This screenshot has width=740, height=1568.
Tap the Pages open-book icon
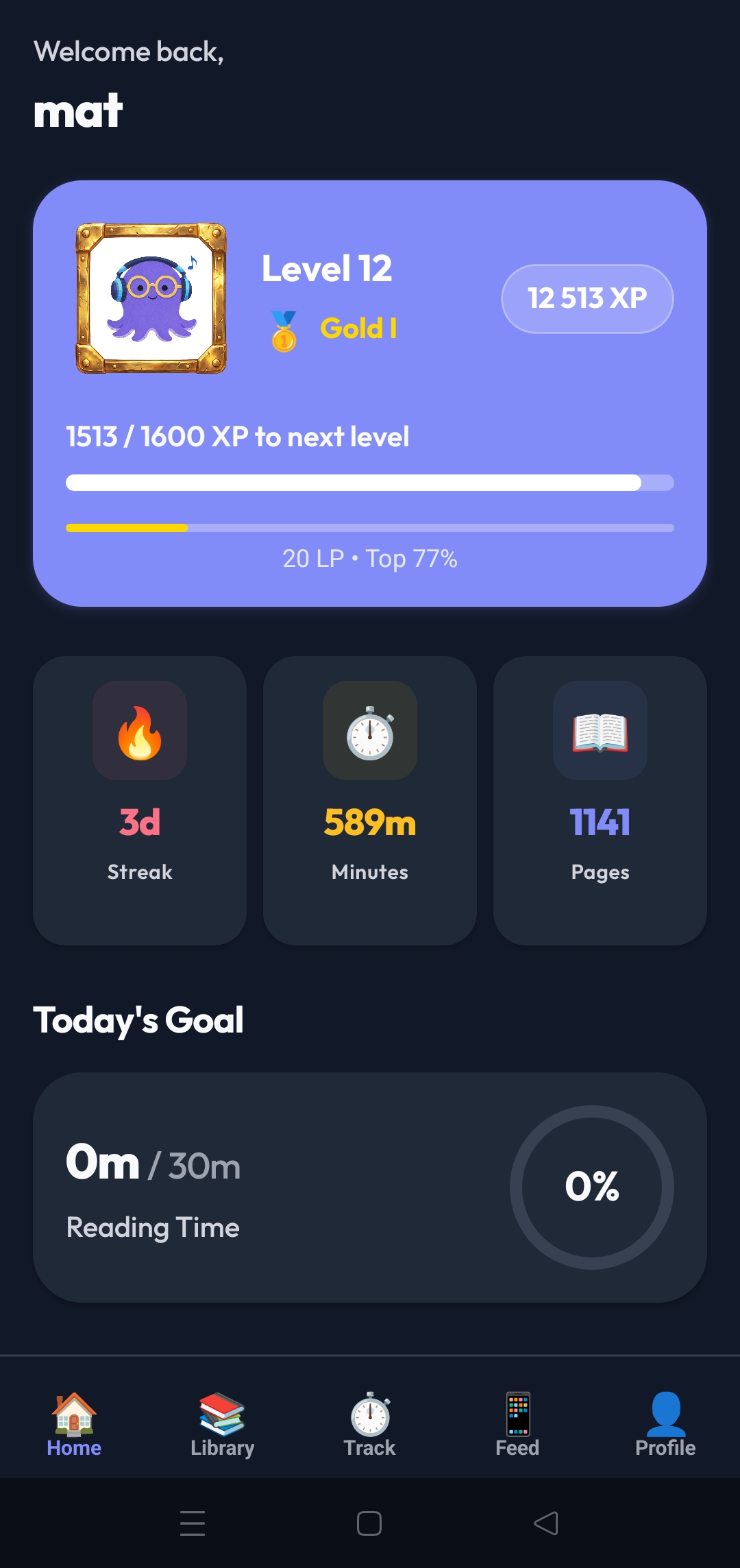pos(599,731)
